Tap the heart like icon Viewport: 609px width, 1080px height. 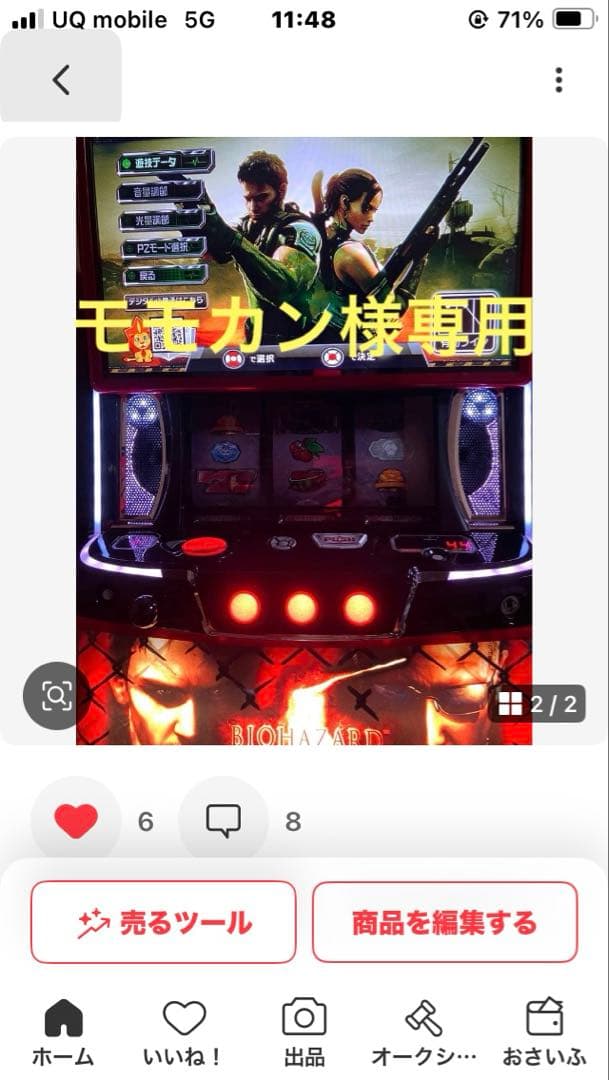tap(76, 822)
